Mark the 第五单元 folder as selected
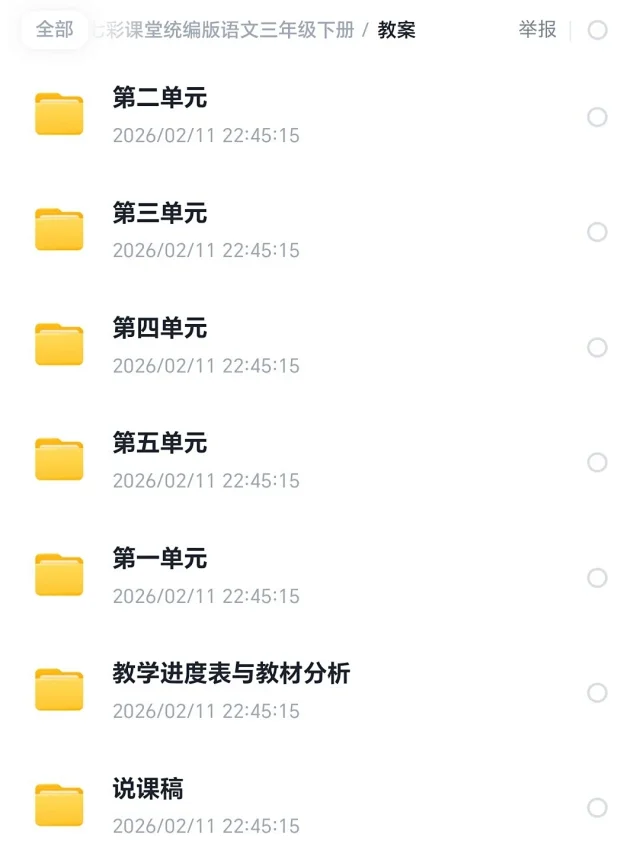This screenshot has height=863, width=640. click(597, 462)
